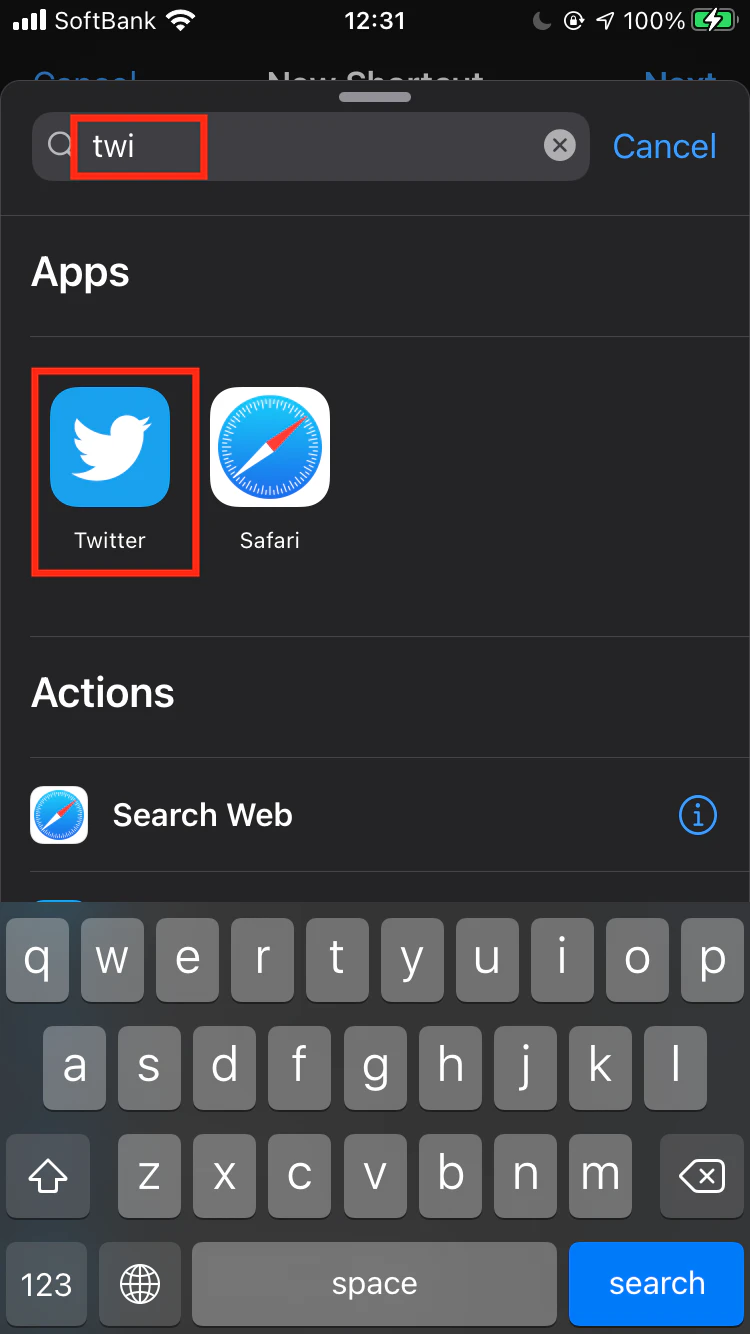The width and height of the screenshot is (750, 1334).
Task: Switch keyboard to numbers with 123 key
Action: [x=47, y=1283]
